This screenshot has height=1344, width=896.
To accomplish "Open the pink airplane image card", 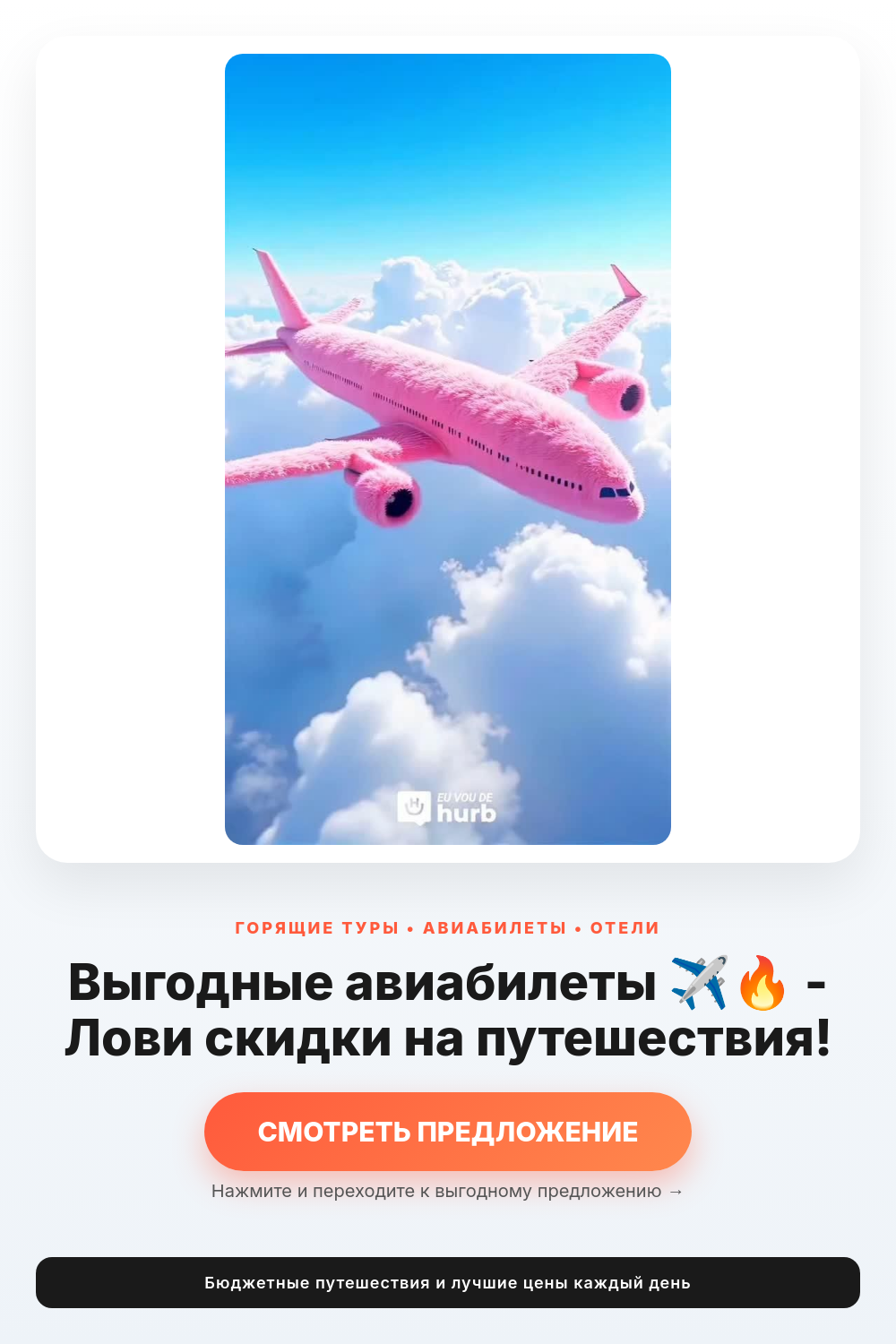I will (x=448, y=449).
